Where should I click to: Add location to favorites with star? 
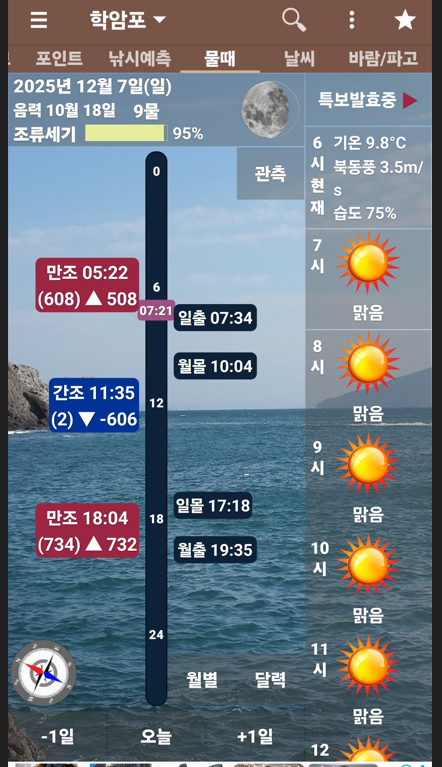405,20
